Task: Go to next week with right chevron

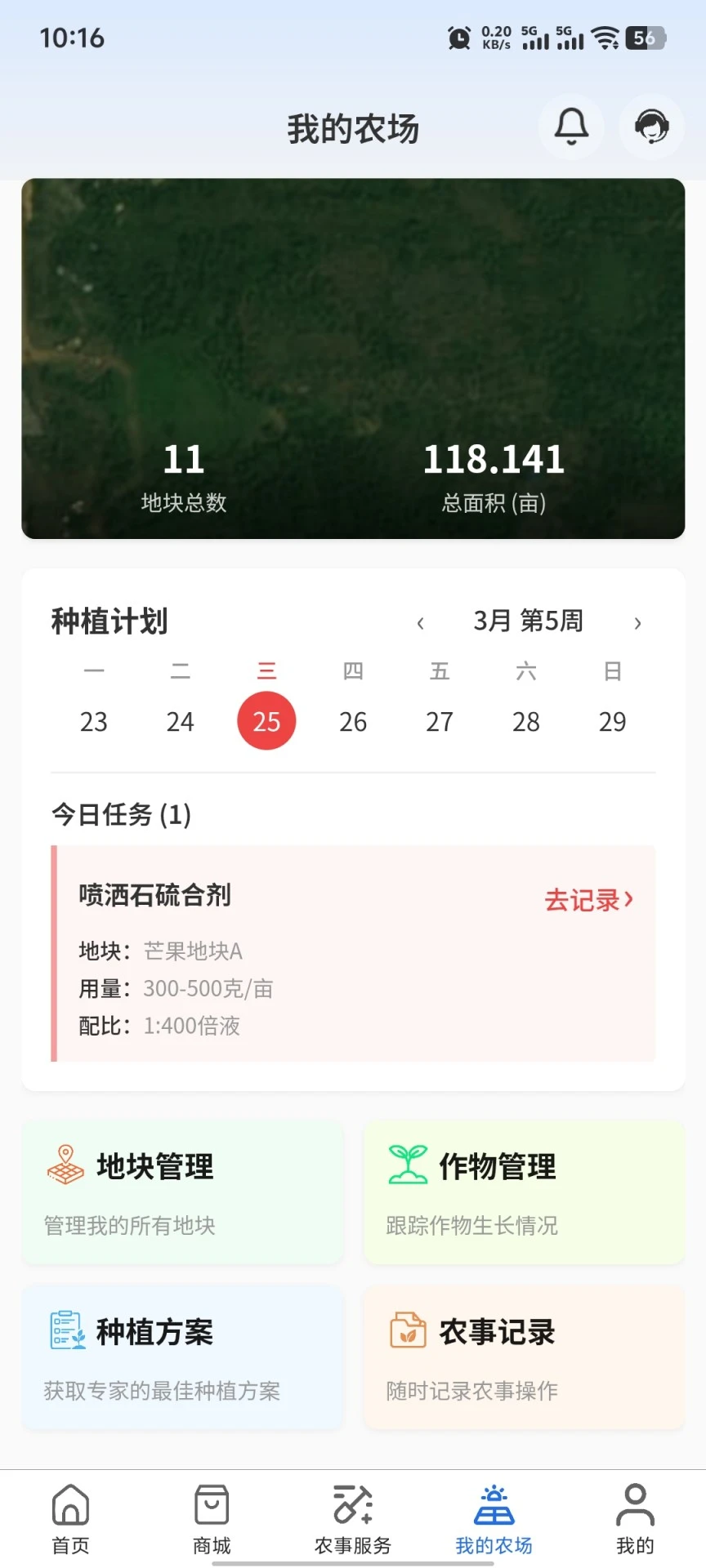Action: 637,622
